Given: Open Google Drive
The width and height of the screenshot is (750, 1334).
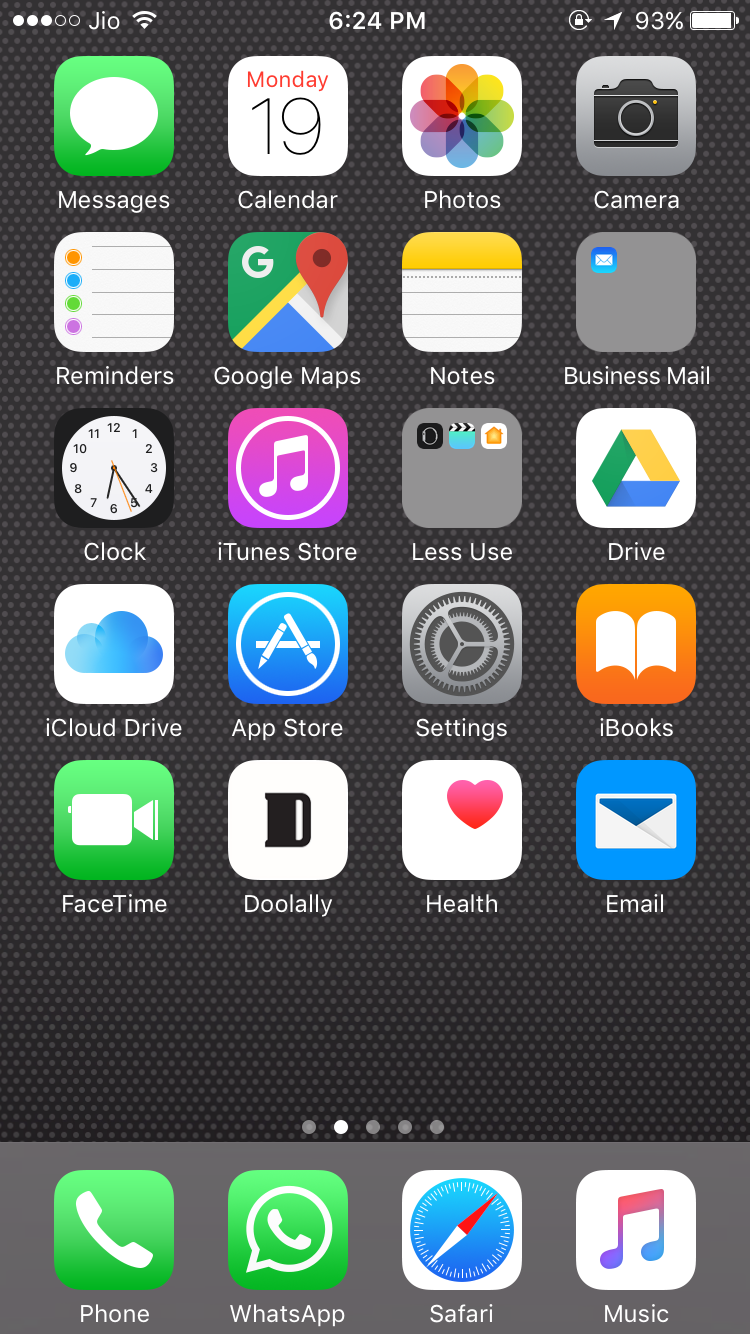Looking at the screenshot, I should pyautogui.click(x=636, y=468).
